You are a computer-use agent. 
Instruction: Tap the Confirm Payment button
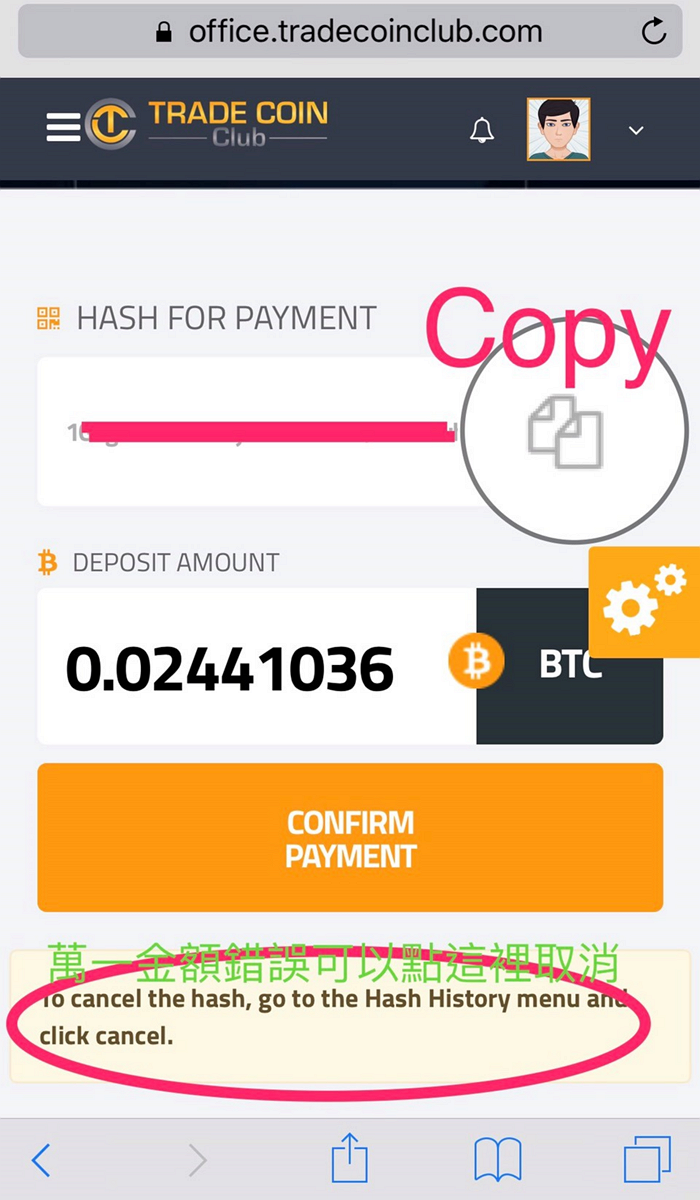tap(350, 838)
